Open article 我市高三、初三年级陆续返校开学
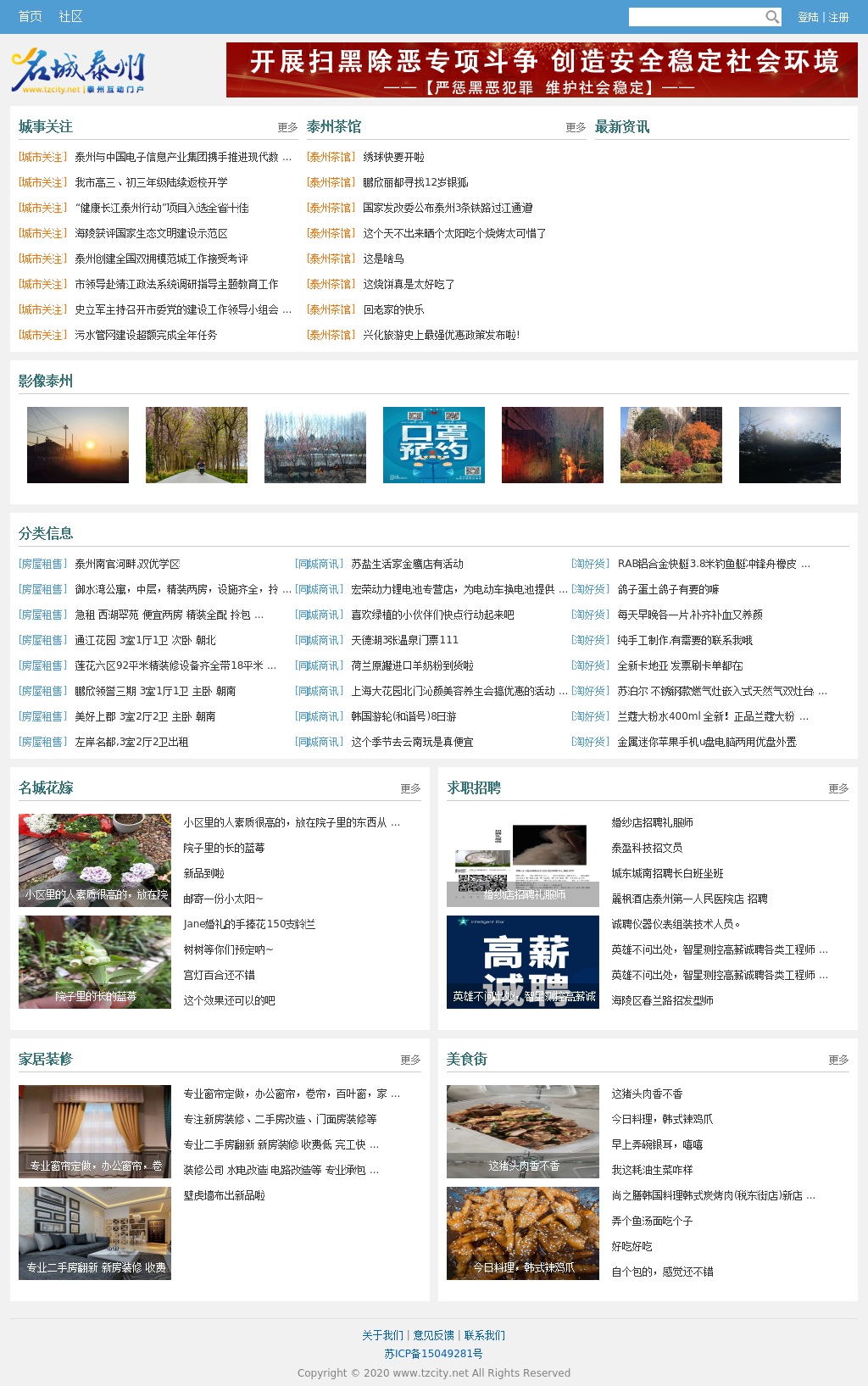The width and height of the screenshot is (868, 1386). click(x=151, y=182)
